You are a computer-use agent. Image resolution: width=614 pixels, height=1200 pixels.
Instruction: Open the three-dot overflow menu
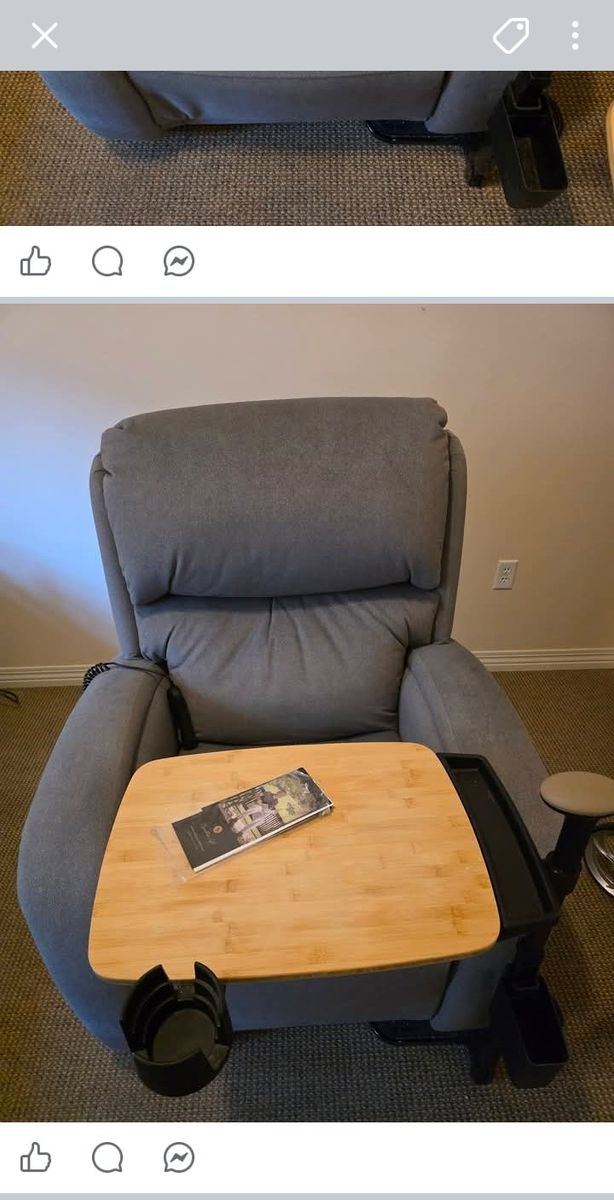point(575,36)
